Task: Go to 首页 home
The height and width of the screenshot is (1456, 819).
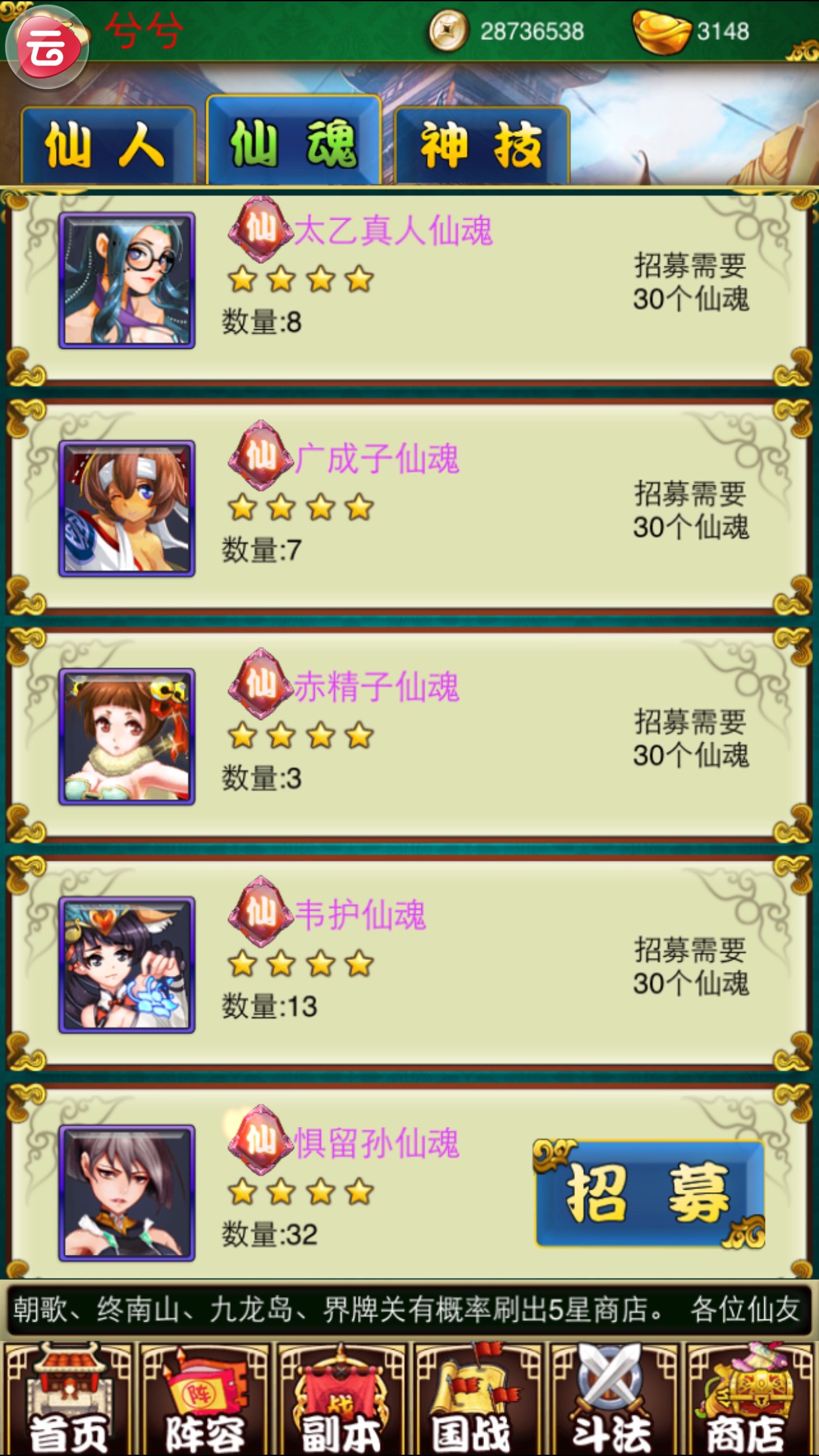Action: coord(69,1399)
